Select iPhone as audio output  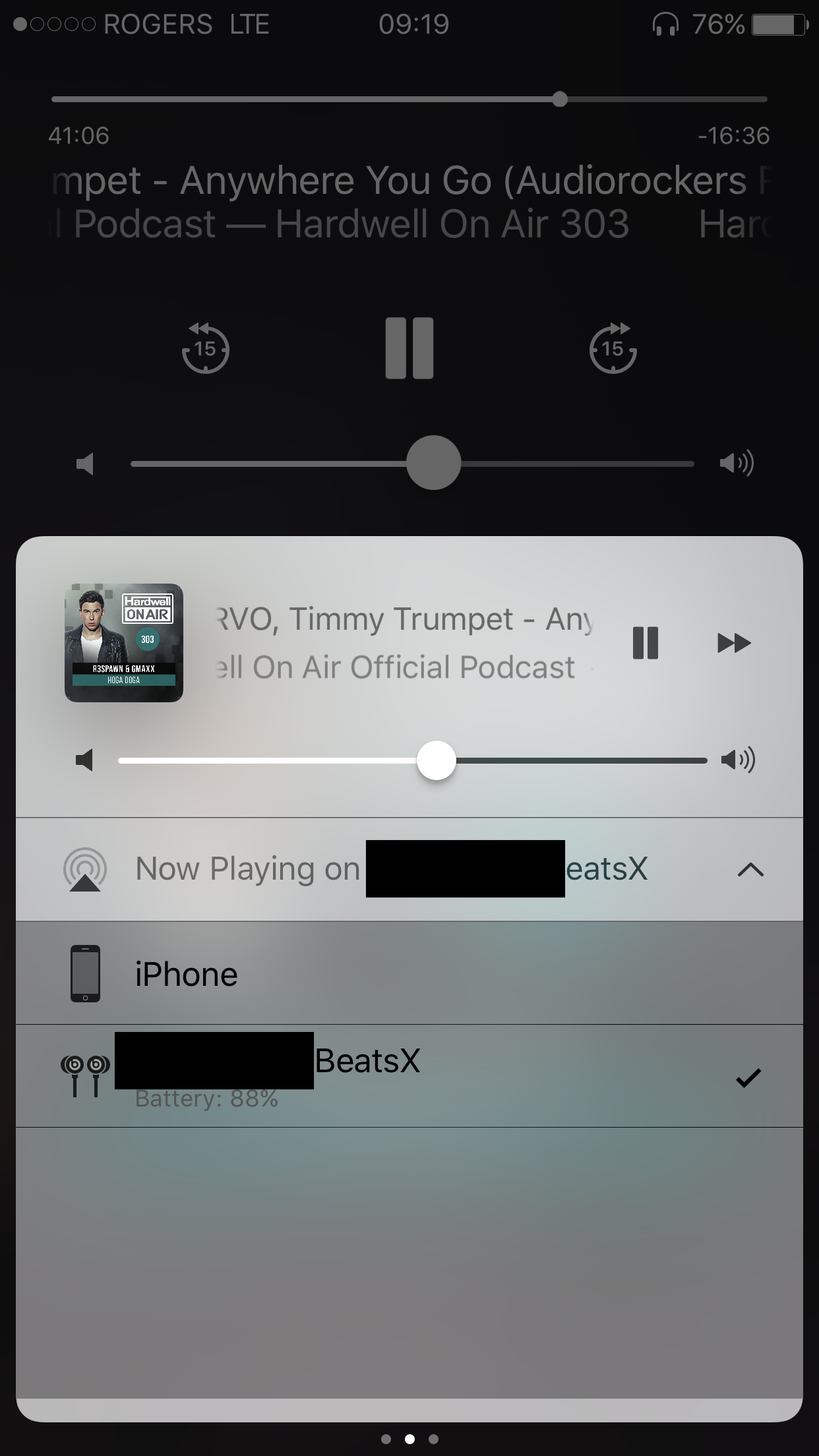(409, 973)
